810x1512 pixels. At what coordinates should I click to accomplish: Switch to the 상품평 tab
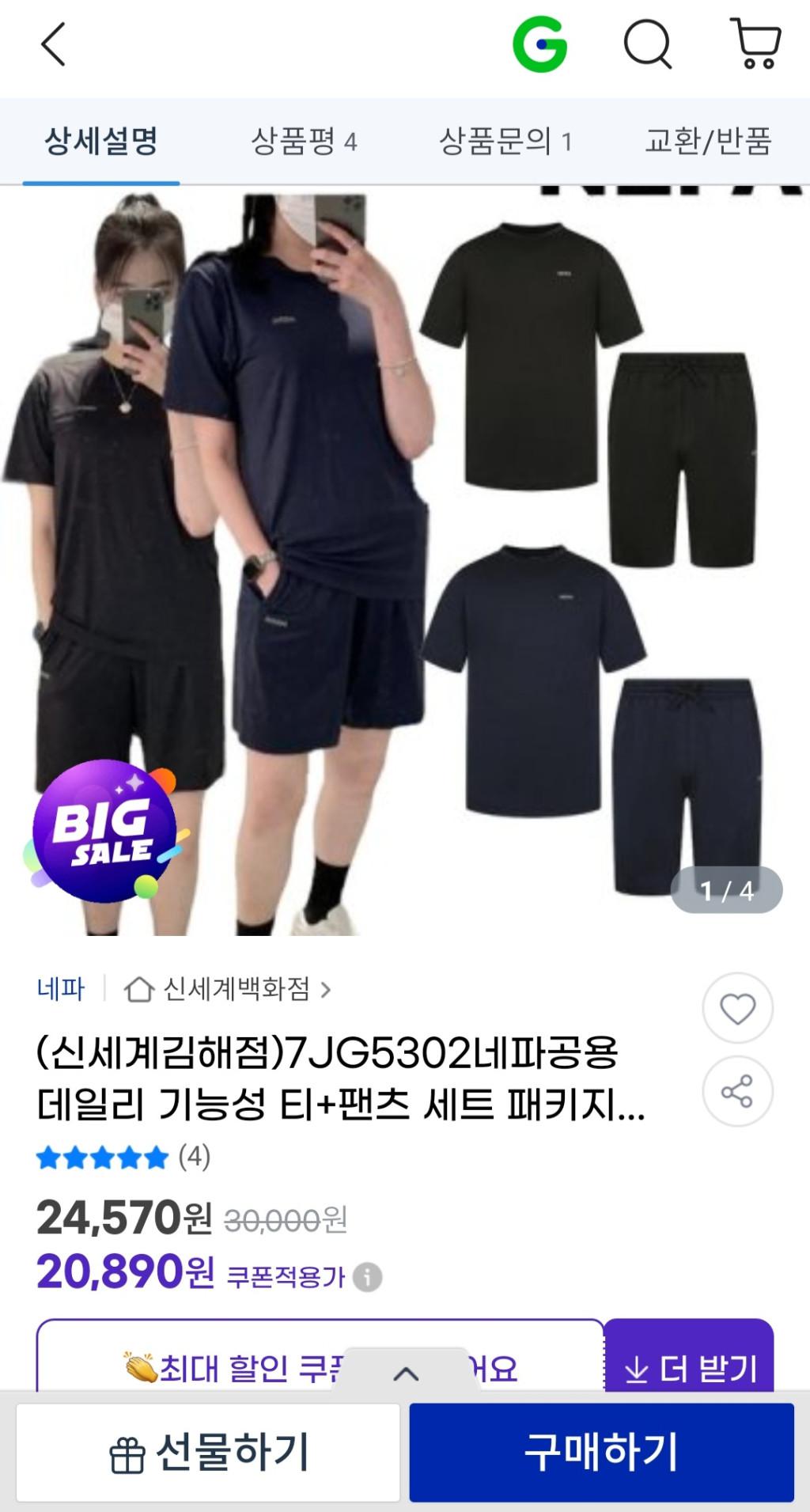tap(304, 142)
